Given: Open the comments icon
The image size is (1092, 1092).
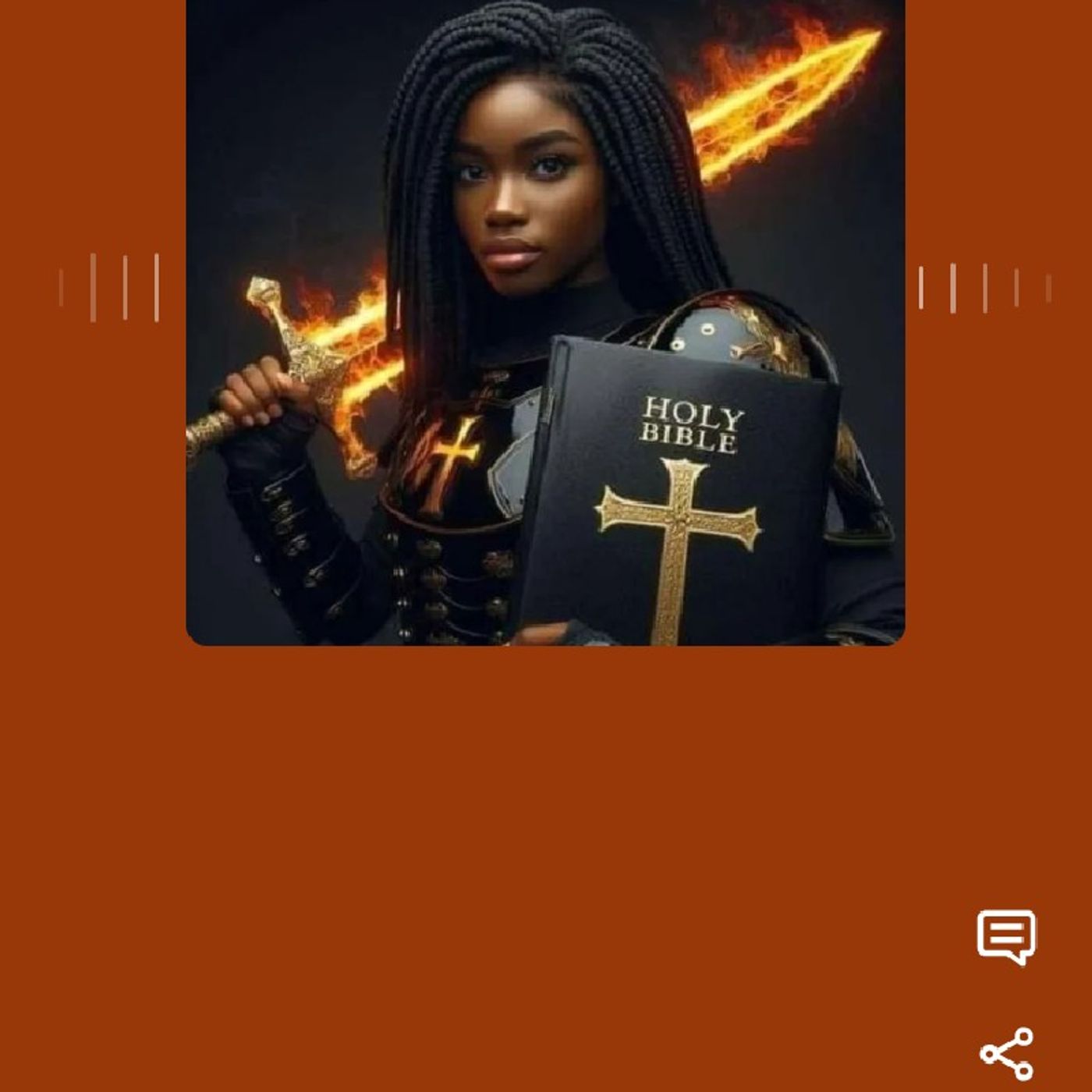Looking at the screenshot, I should 1006,937.
